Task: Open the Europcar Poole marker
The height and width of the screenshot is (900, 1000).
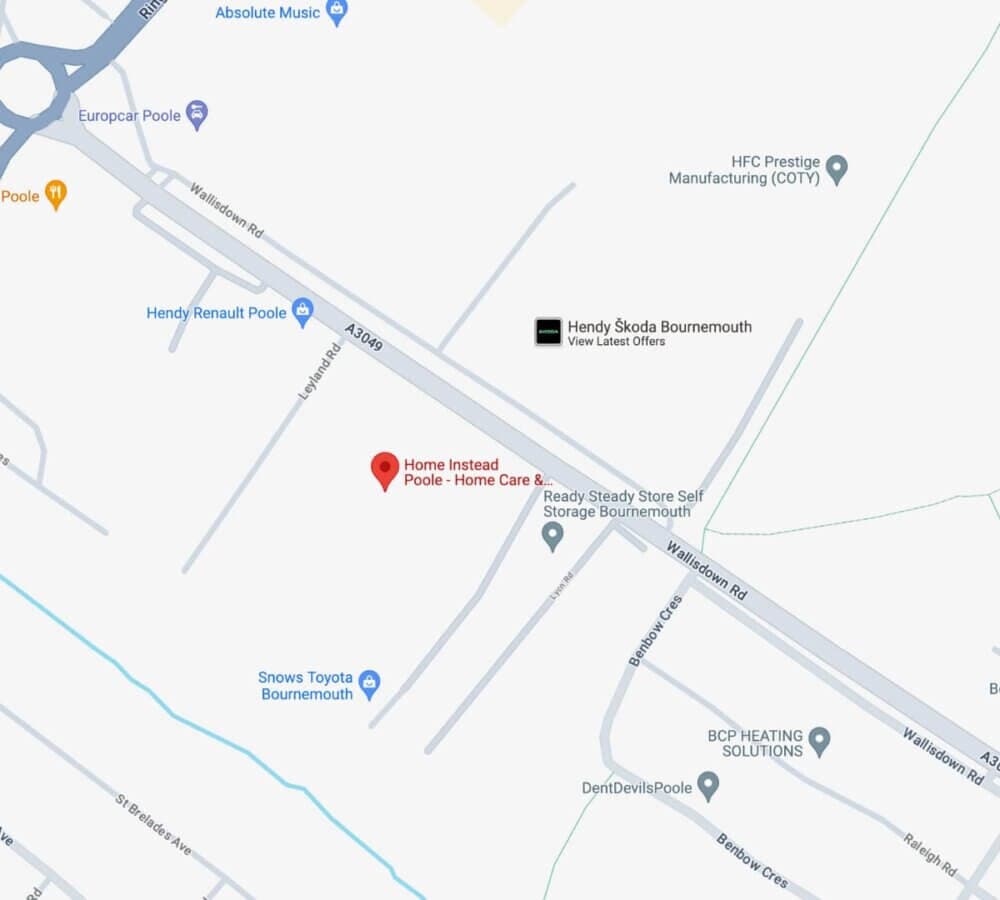Action: pos(198,113)
